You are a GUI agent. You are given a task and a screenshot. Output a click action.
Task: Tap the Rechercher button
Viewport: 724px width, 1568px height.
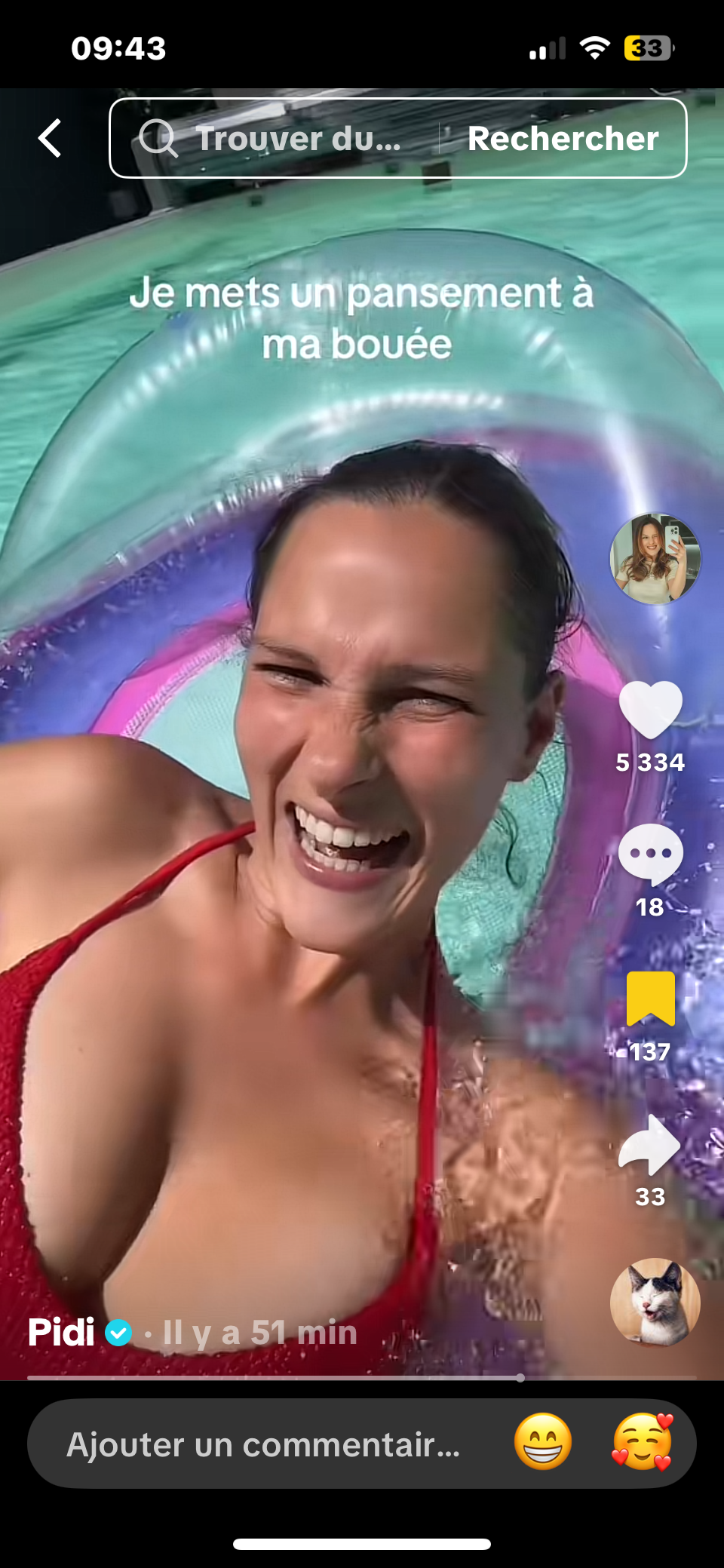coord(563,139)
